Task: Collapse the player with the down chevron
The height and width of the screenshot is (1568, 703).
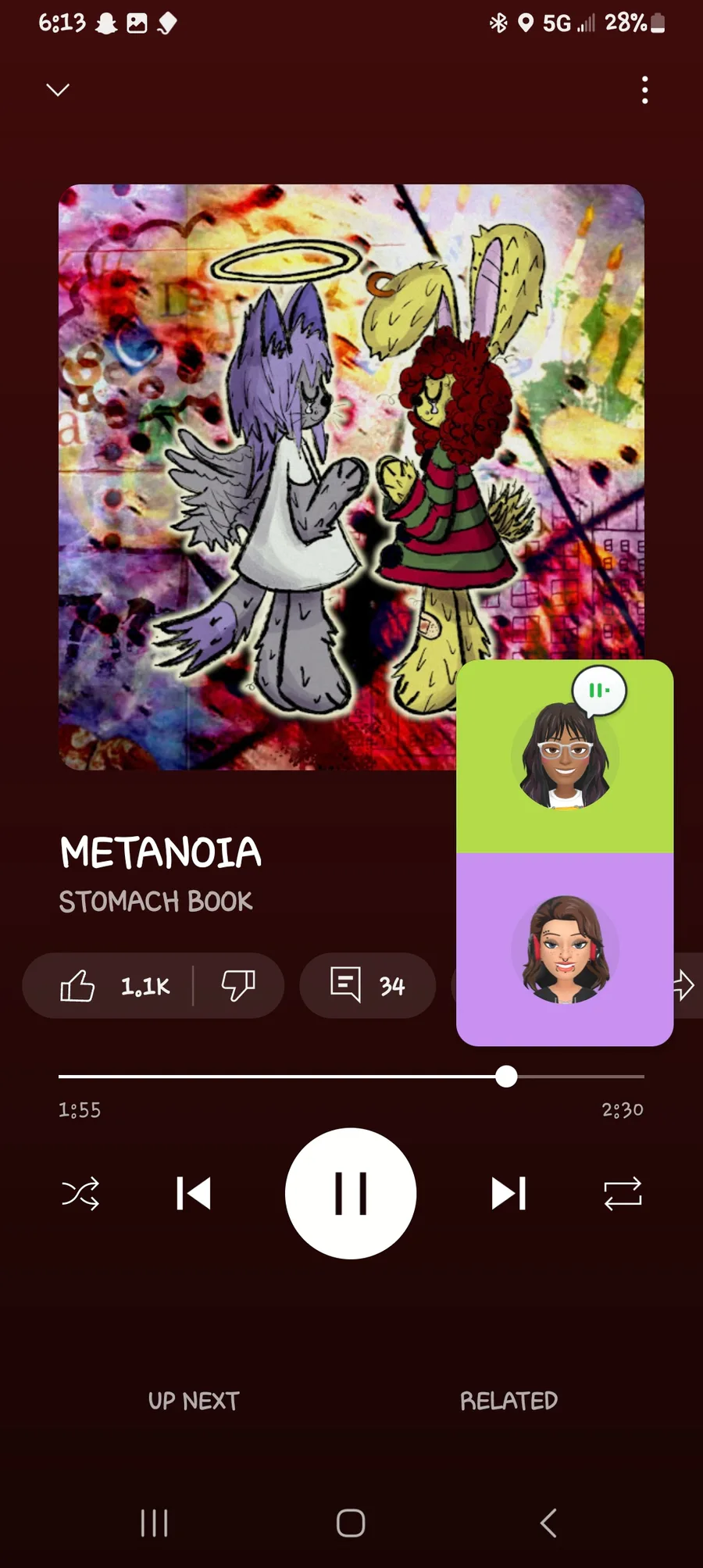Action: pyautogui.click(x=58, y=90)
